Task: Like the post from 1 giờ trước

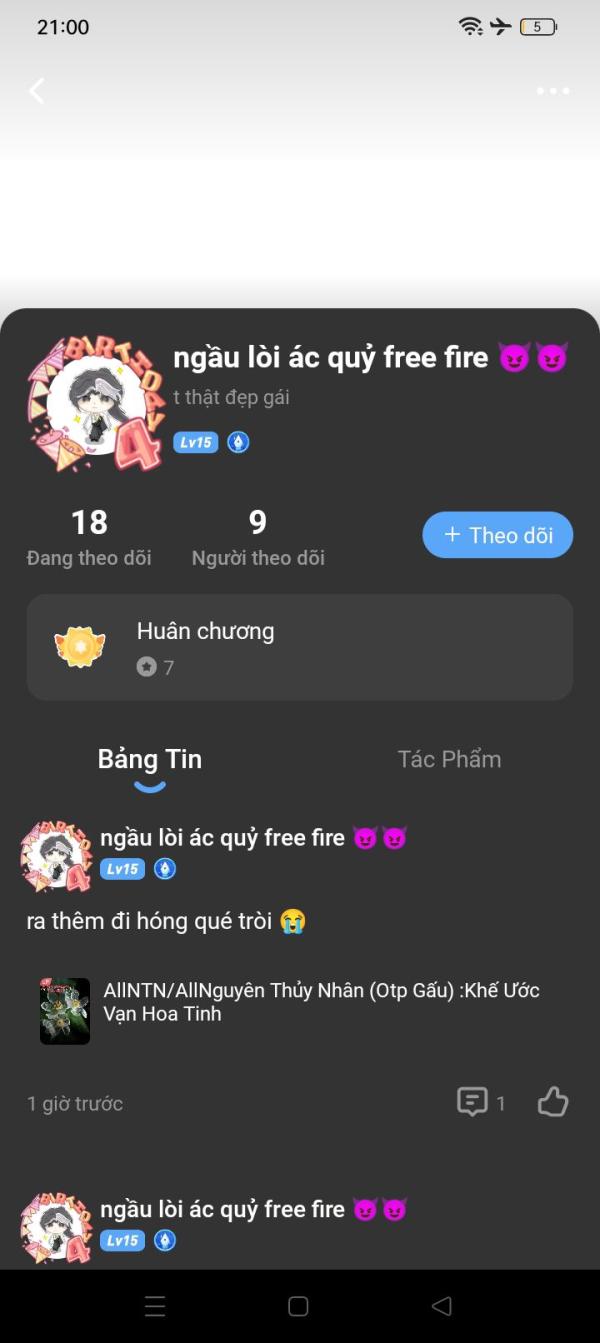Action: pos(553,1102)
